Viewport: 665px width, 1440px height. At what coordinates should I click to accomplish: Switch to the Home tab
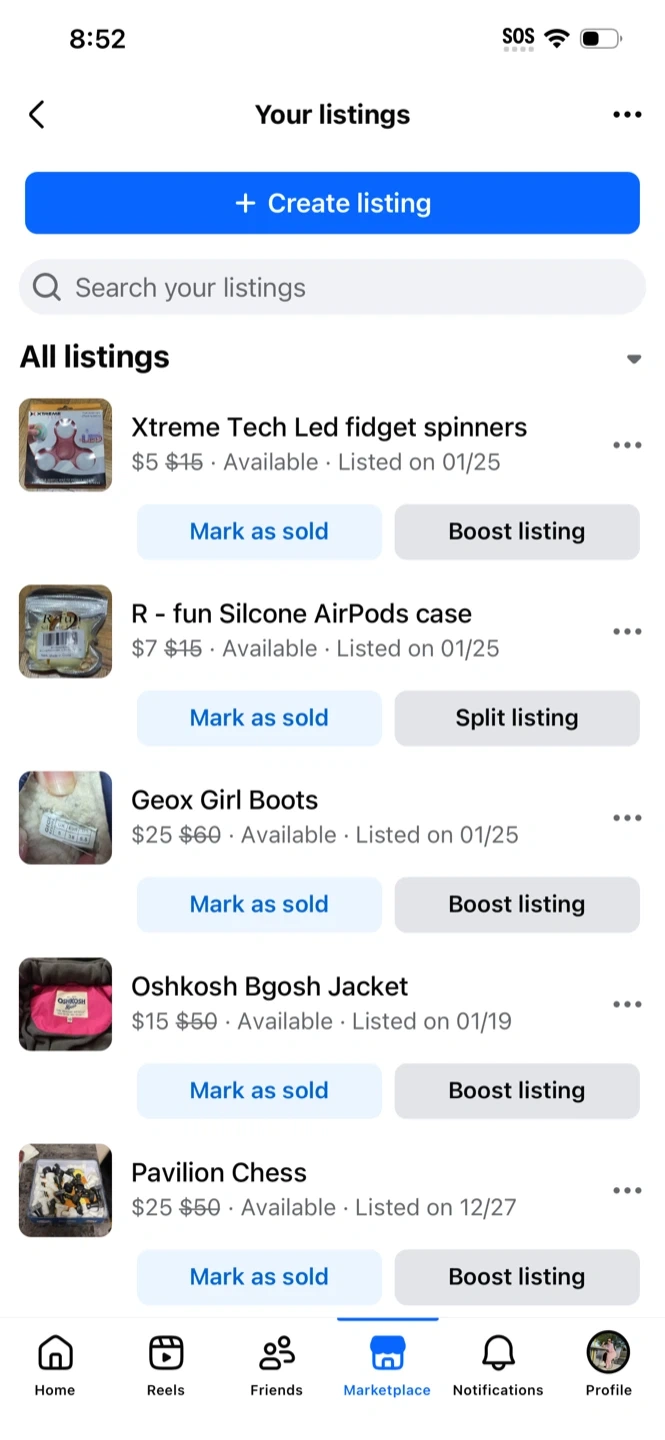pos(55,1364)
